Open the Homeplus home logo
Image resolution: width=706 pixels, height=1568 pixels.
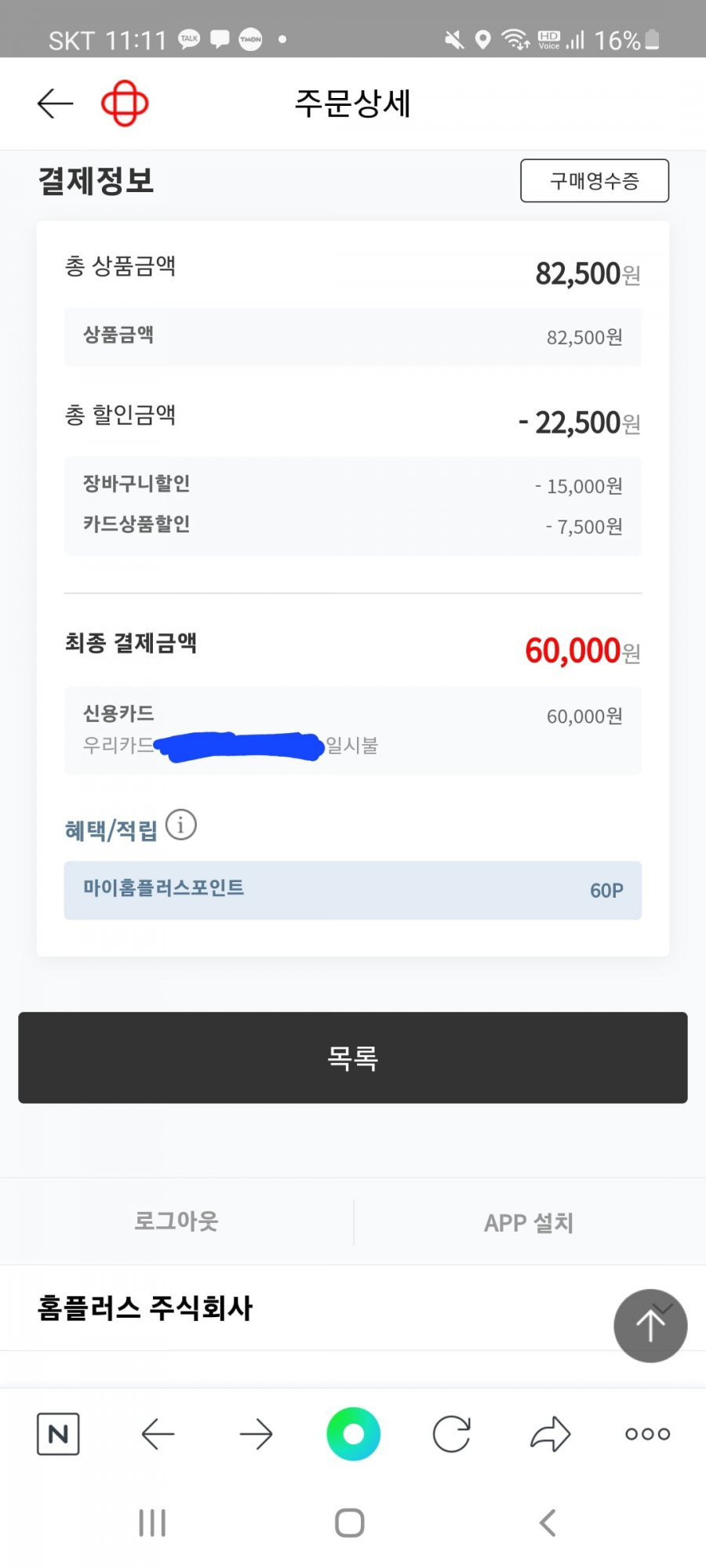(125, 103)
